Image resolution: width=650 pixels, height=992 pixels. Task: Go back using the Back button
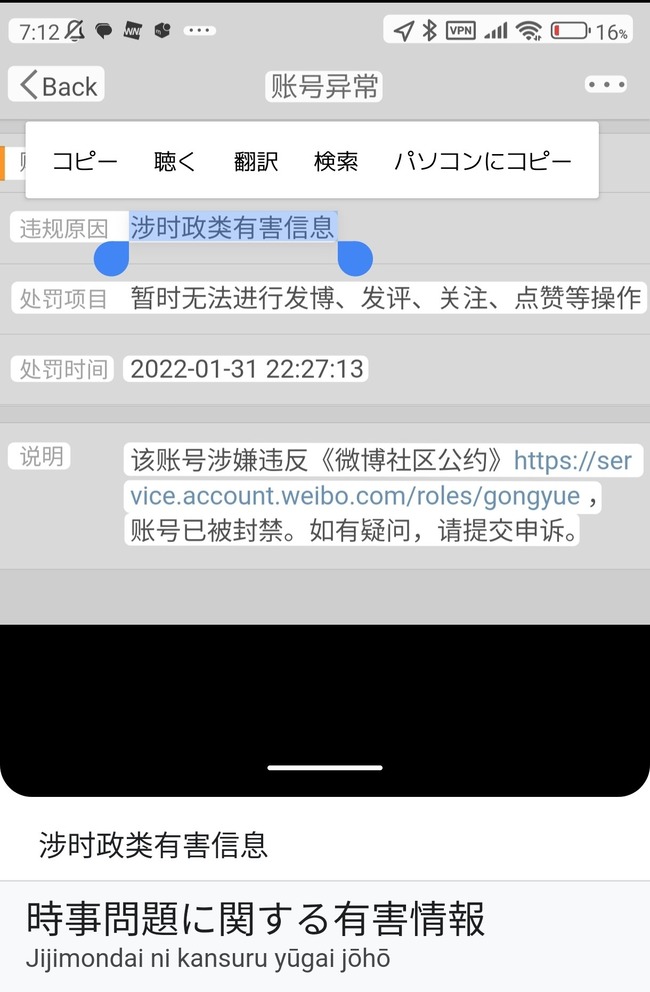click(x=58, y=86)
